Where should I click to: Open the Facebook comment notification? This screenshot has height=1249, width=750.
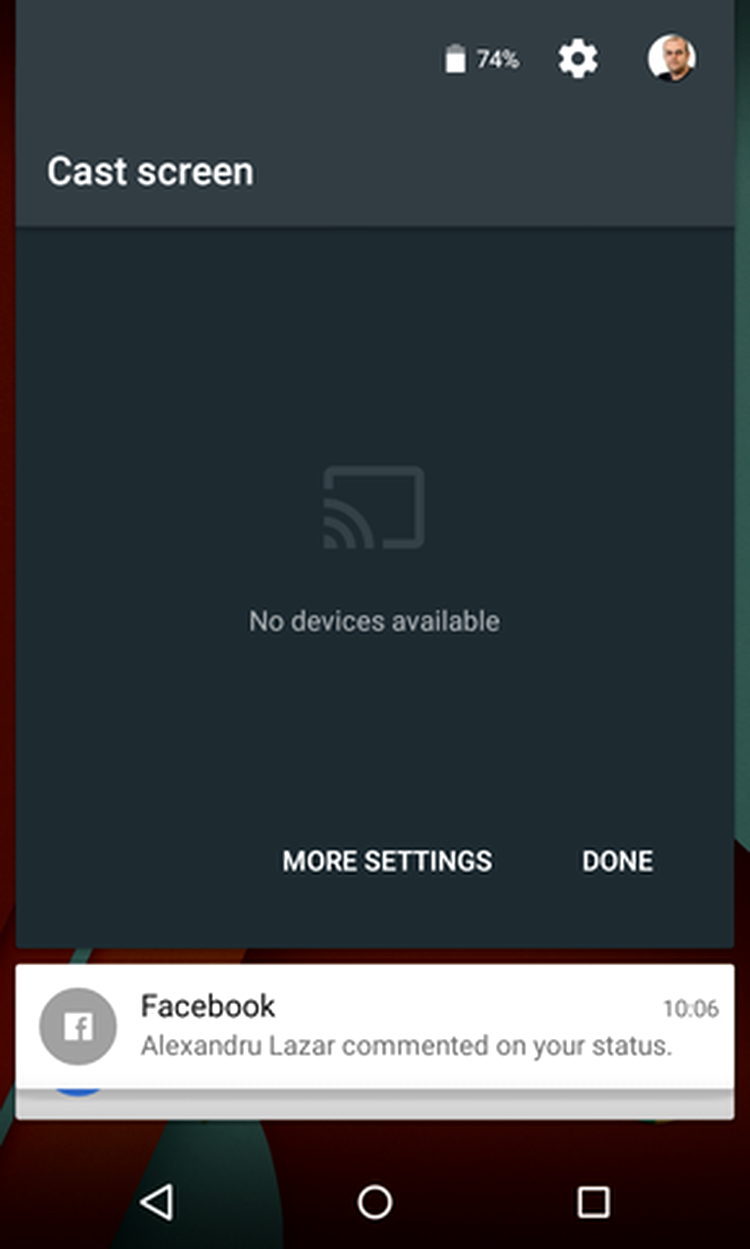(x=375, y=1027)
